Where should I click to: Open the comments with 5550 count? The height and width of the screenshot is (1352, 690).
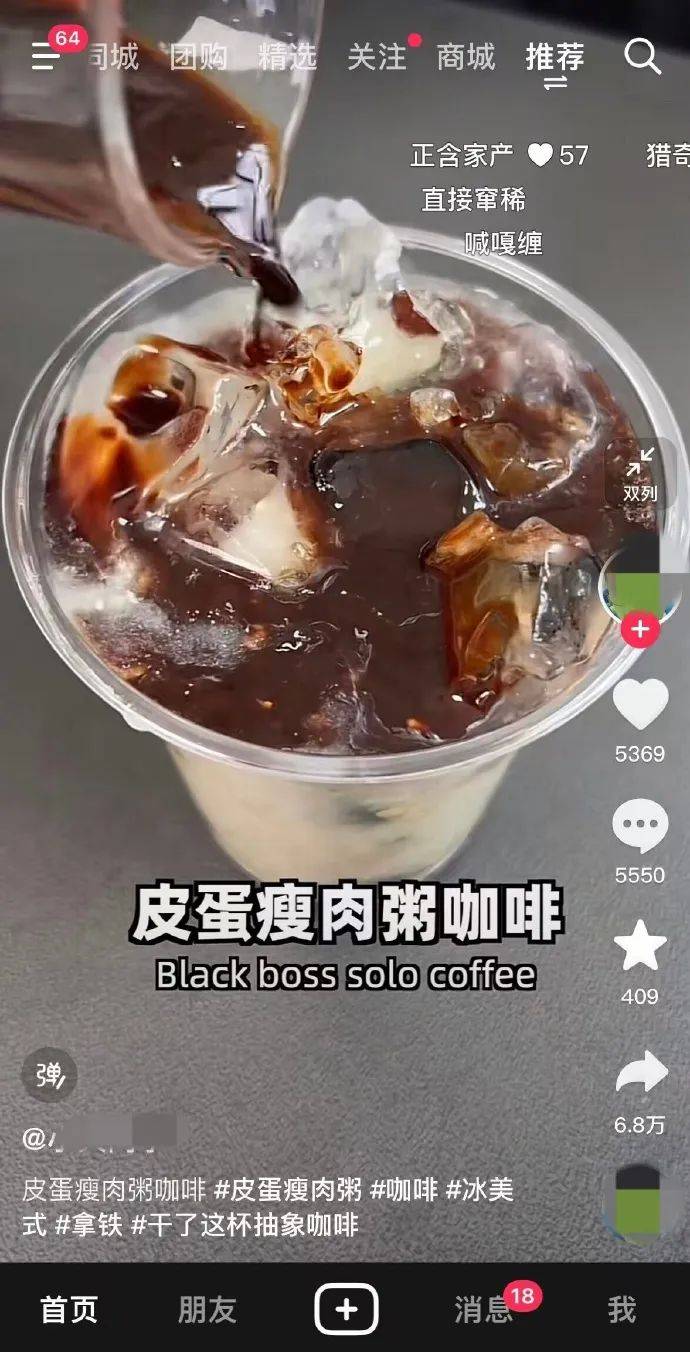pyautogui.click(x=640, y=827)
